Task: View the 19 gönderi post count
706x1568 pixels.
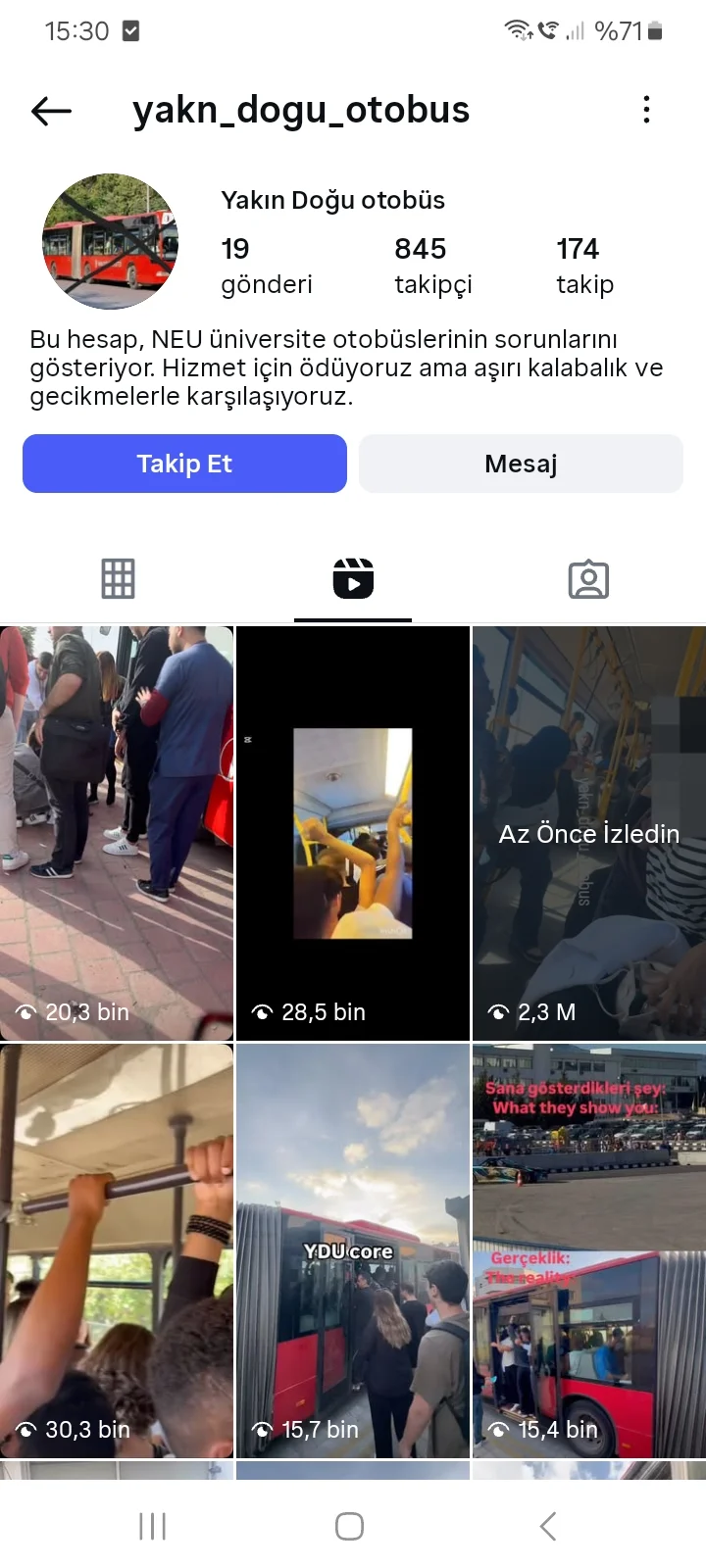Action: (x=265, y=265)
